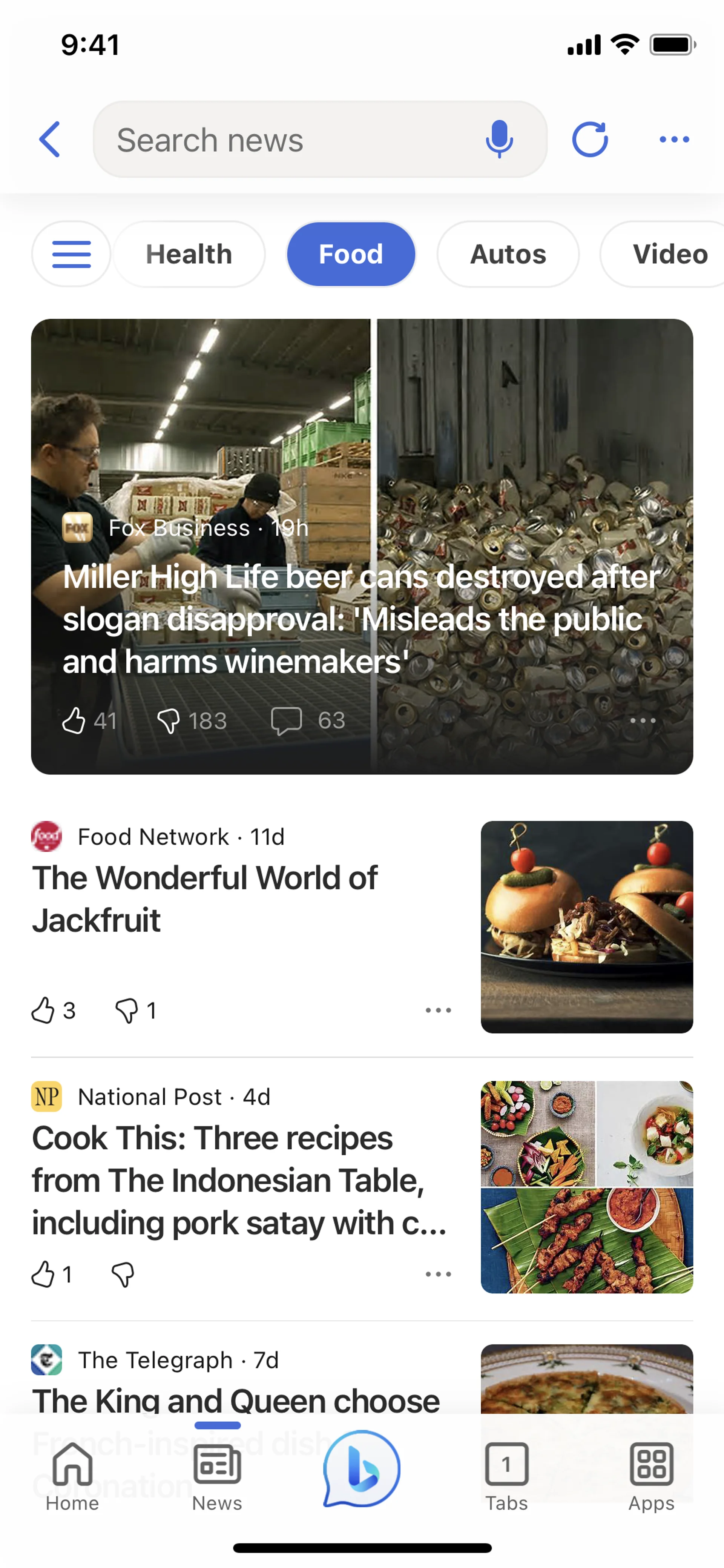Like the Jackfruit article
This screenshot has height=1568, width=724.
point(43,1011)
